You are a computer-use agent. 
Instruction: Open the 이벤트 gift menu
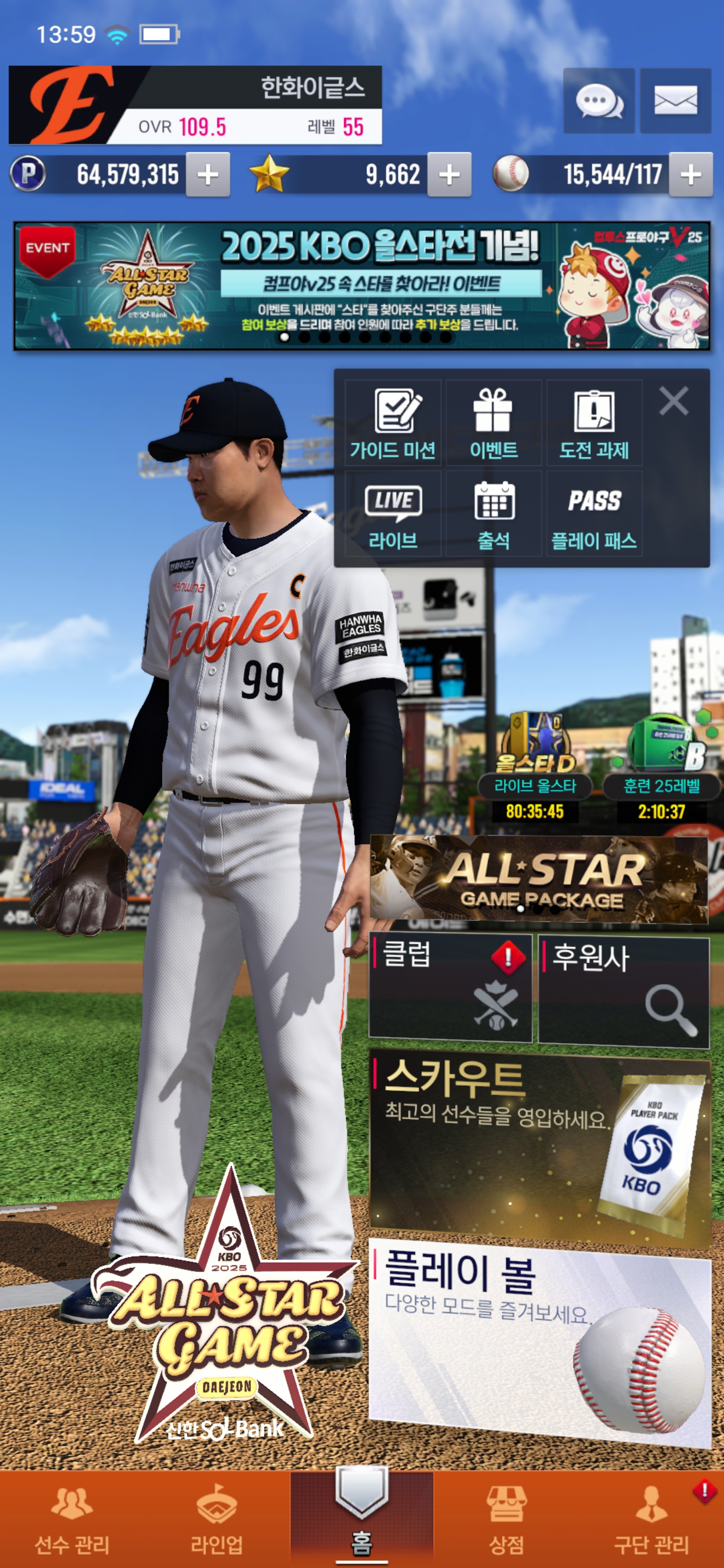493,423
